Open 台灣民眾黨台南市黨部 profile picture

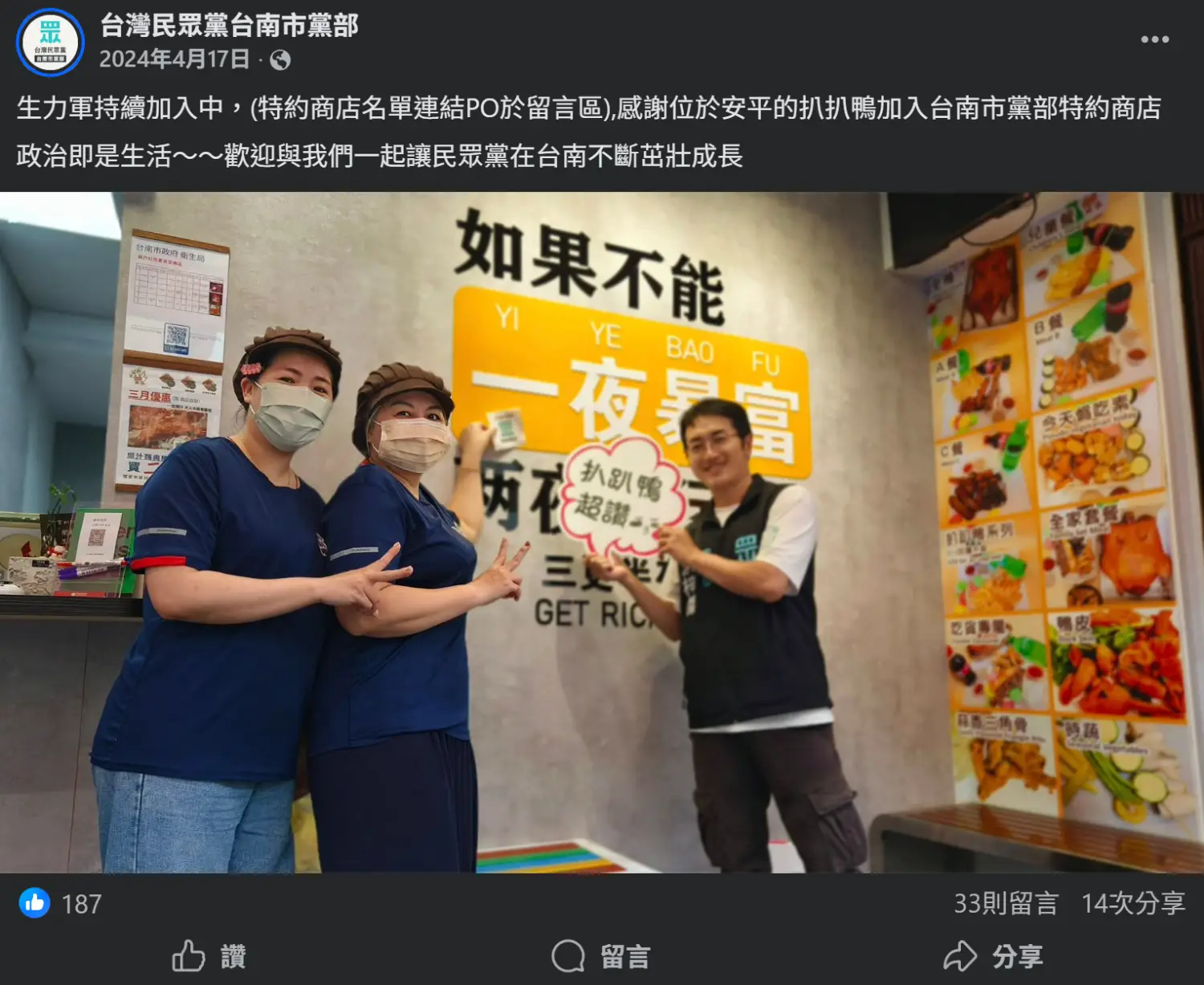[x=51, y=43]
